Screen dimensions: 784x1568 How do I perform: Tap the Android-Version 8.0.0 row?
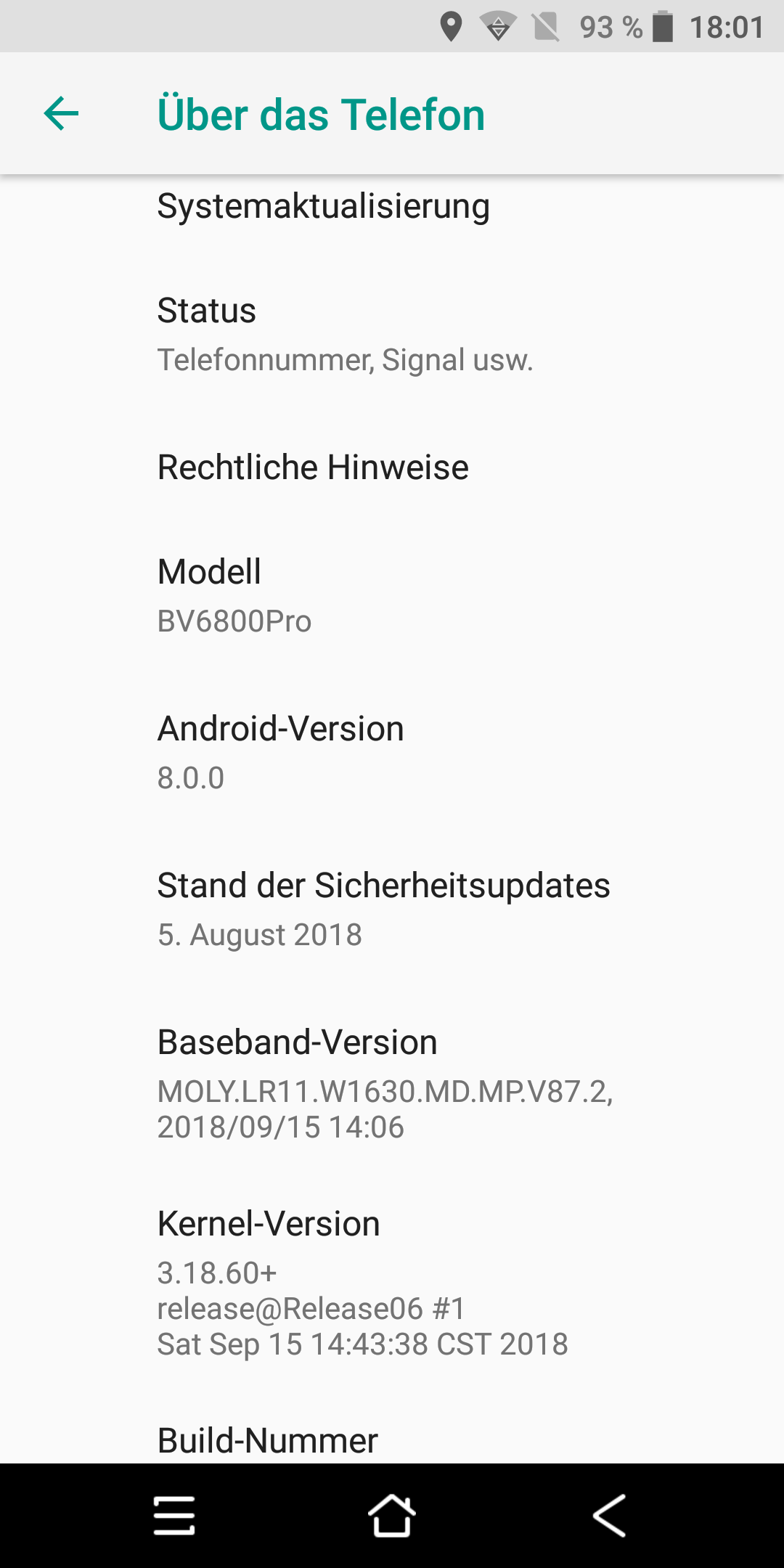click(392, 754)
